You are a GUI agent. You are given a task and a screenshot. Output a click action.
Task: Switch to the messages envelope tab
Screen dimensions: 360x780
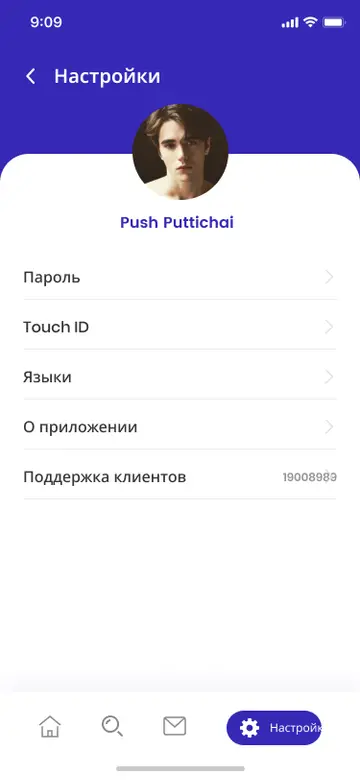click(175, 726)
